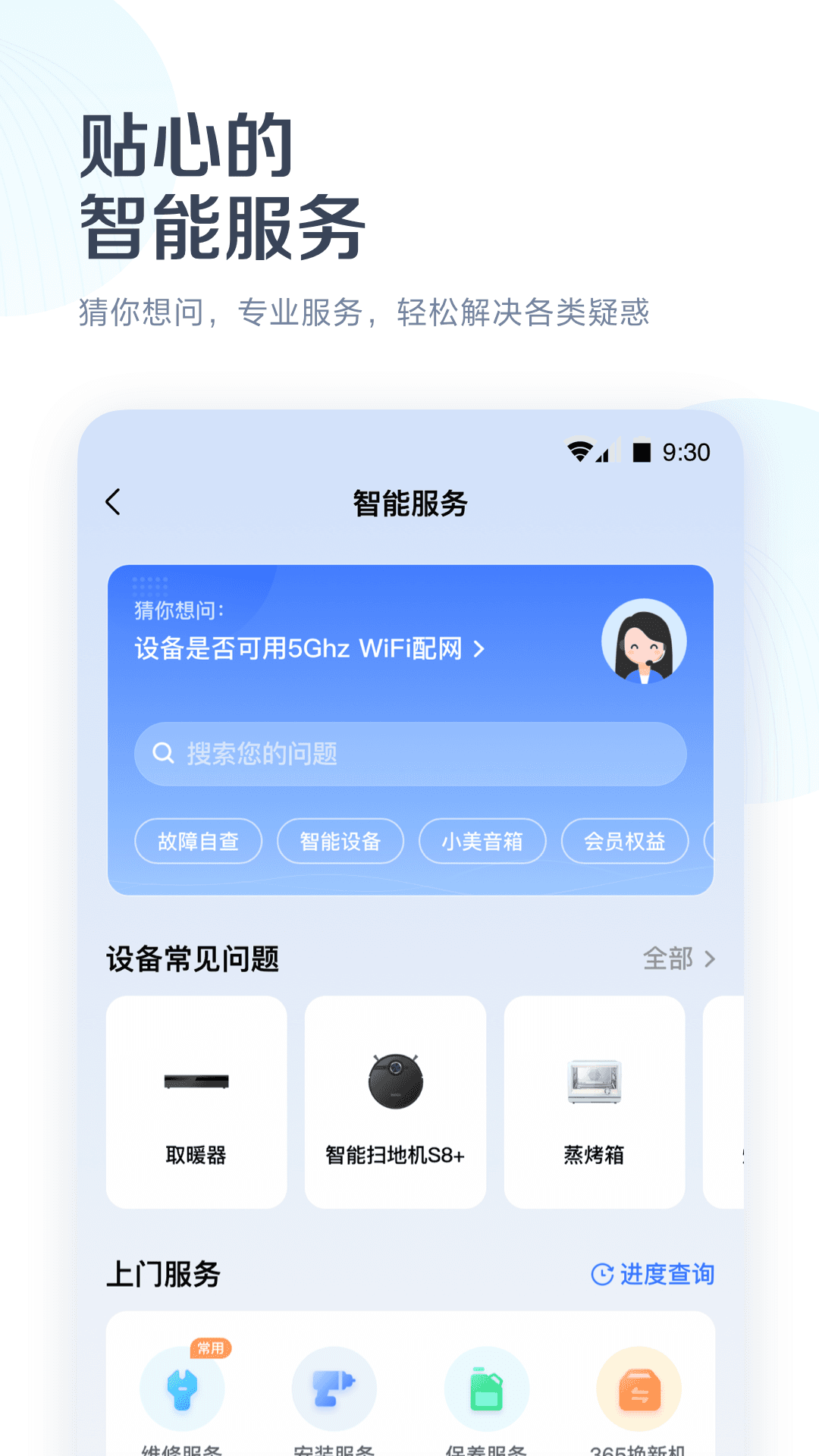Screen dimensions: 819x1456
Task: Toggle the 小美音箱 topic chip
Action: pos(483,841)
